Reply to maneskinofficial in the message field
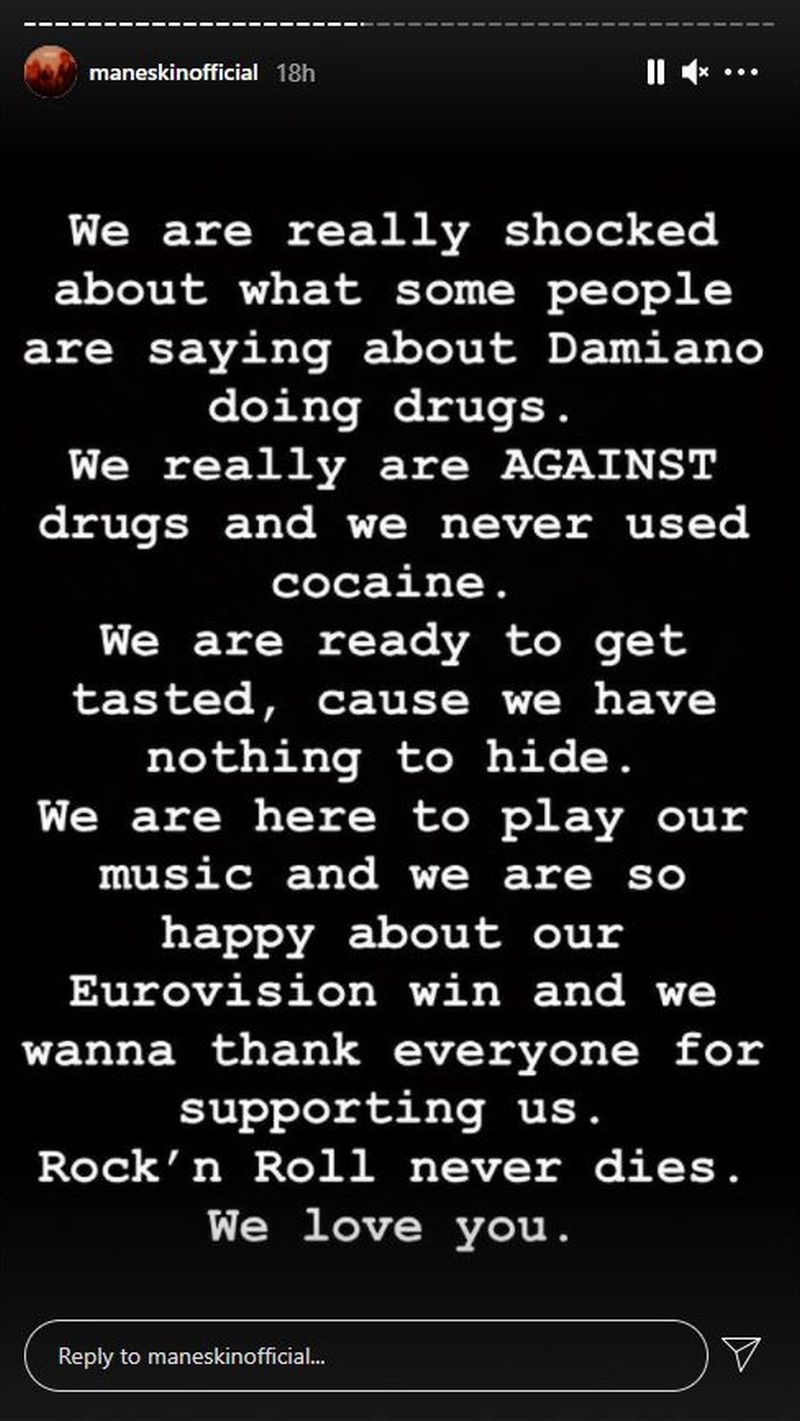The width and height of the screenshot is (800, 1421). point(366,1356)
